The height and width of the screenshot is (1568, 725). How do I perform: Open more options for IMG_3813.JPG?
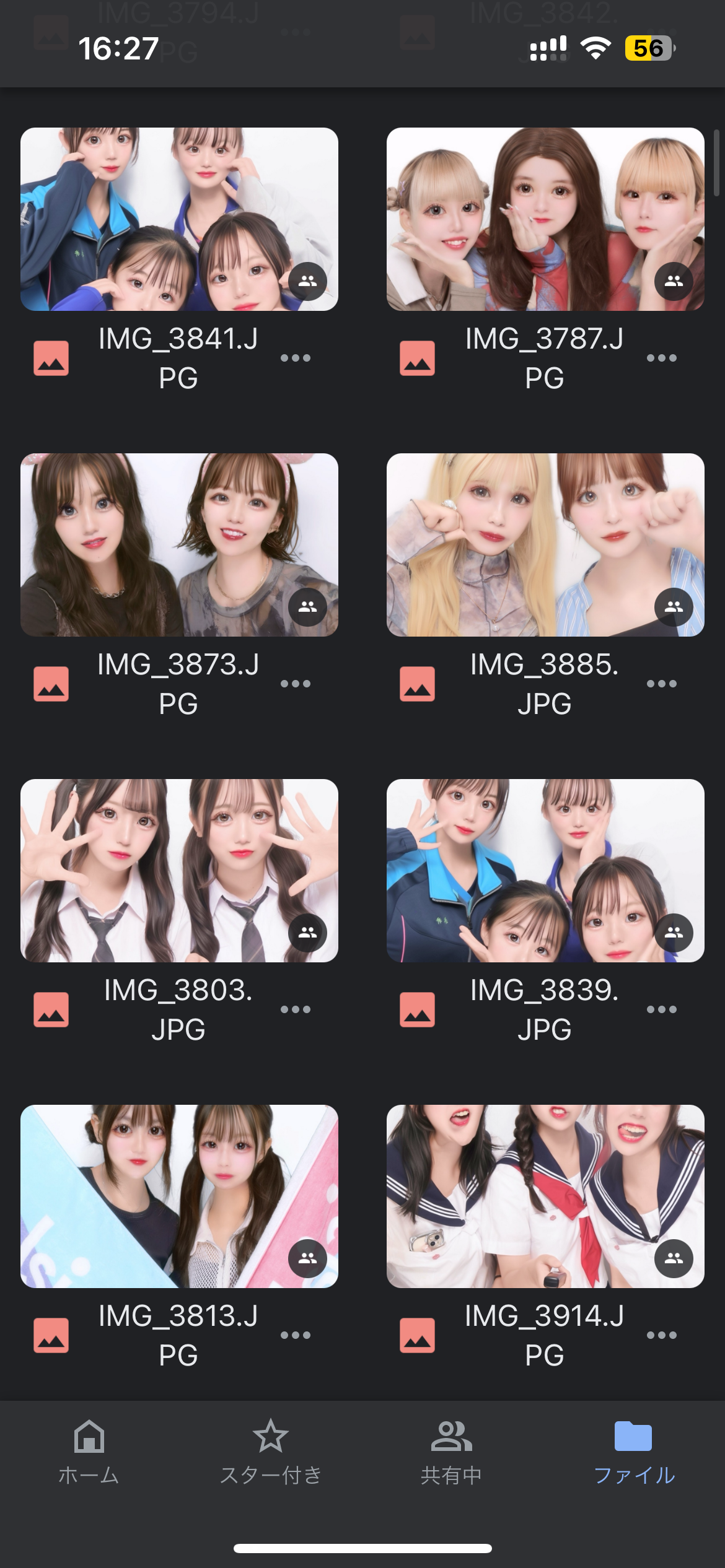pyautogui.click(x=295, y=1335)
